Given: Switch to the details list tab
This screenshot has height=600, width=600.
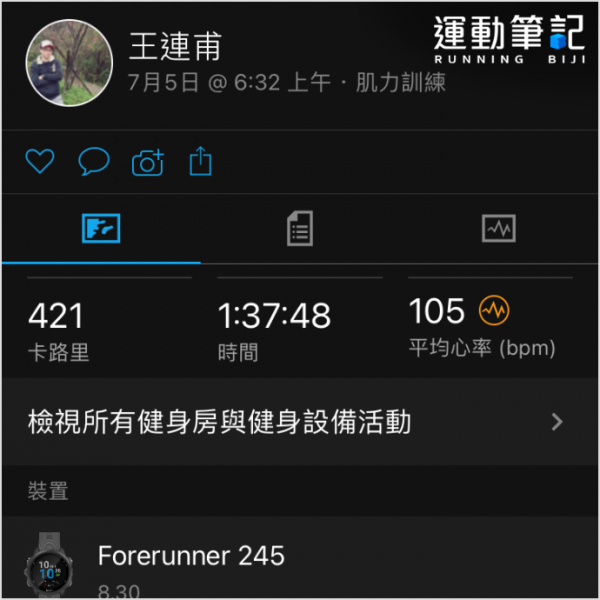Looking at the screenshot, I should [x=299, y=229].
